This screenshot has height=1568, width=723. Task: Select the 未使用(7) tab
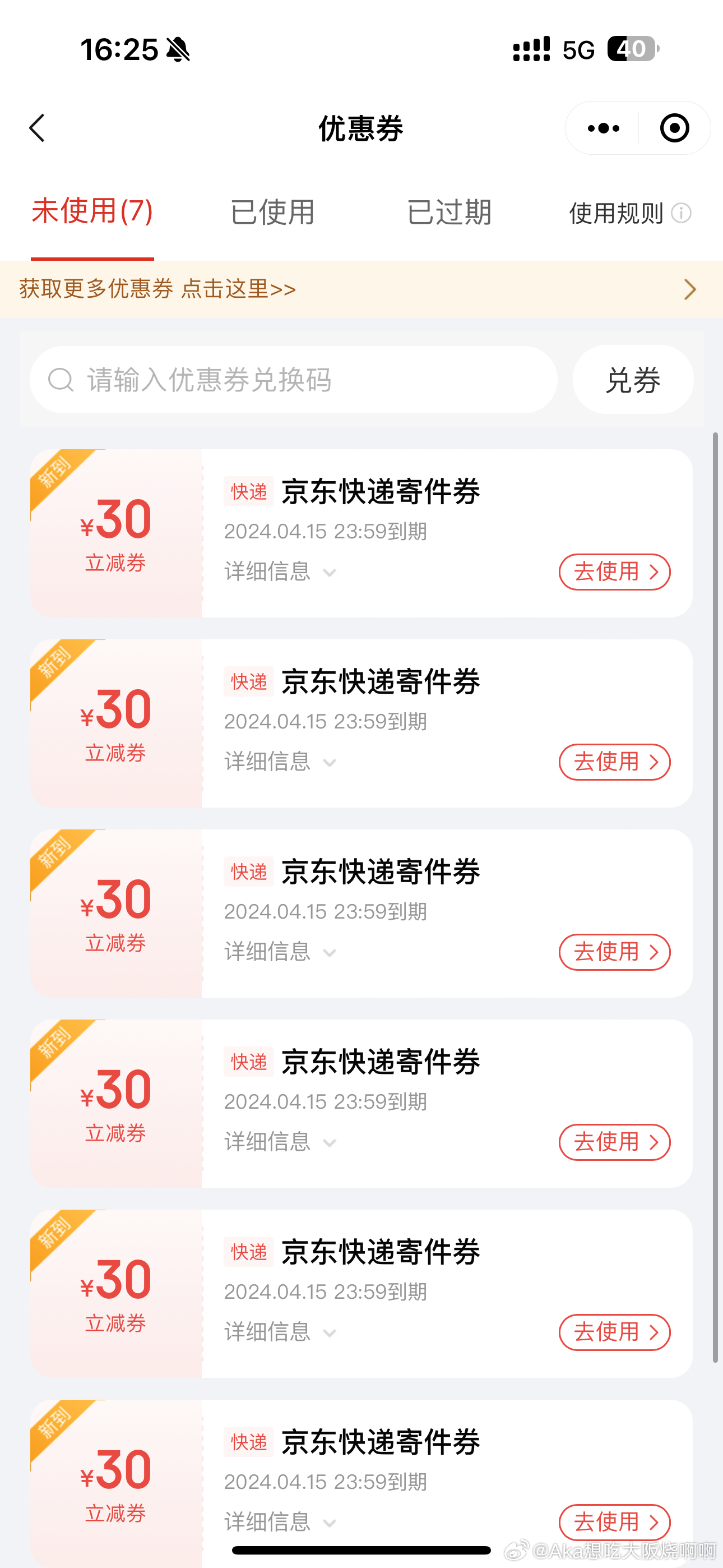click(x=92, y=211)
